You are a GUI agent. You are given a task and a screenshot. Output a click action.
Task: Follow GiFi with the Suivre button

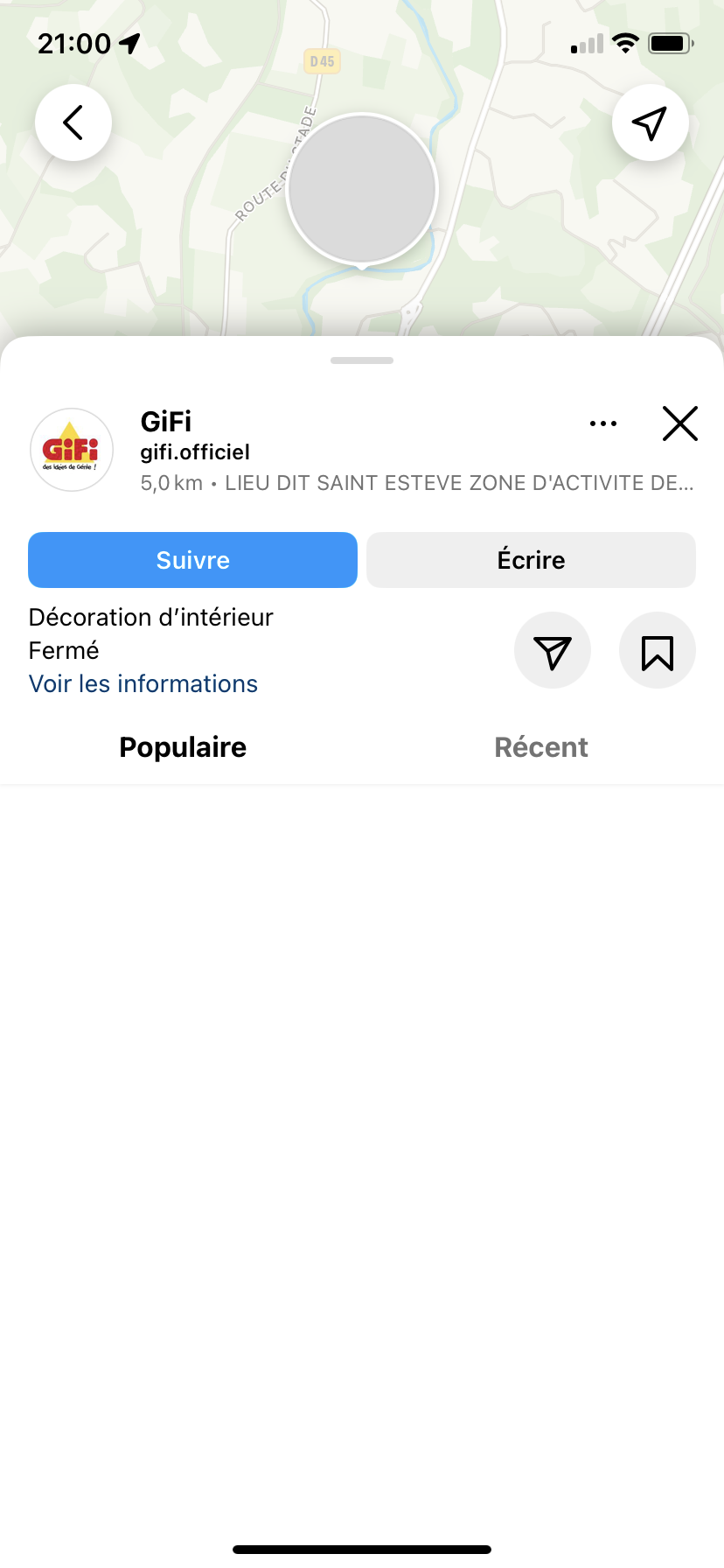(192, 560)
